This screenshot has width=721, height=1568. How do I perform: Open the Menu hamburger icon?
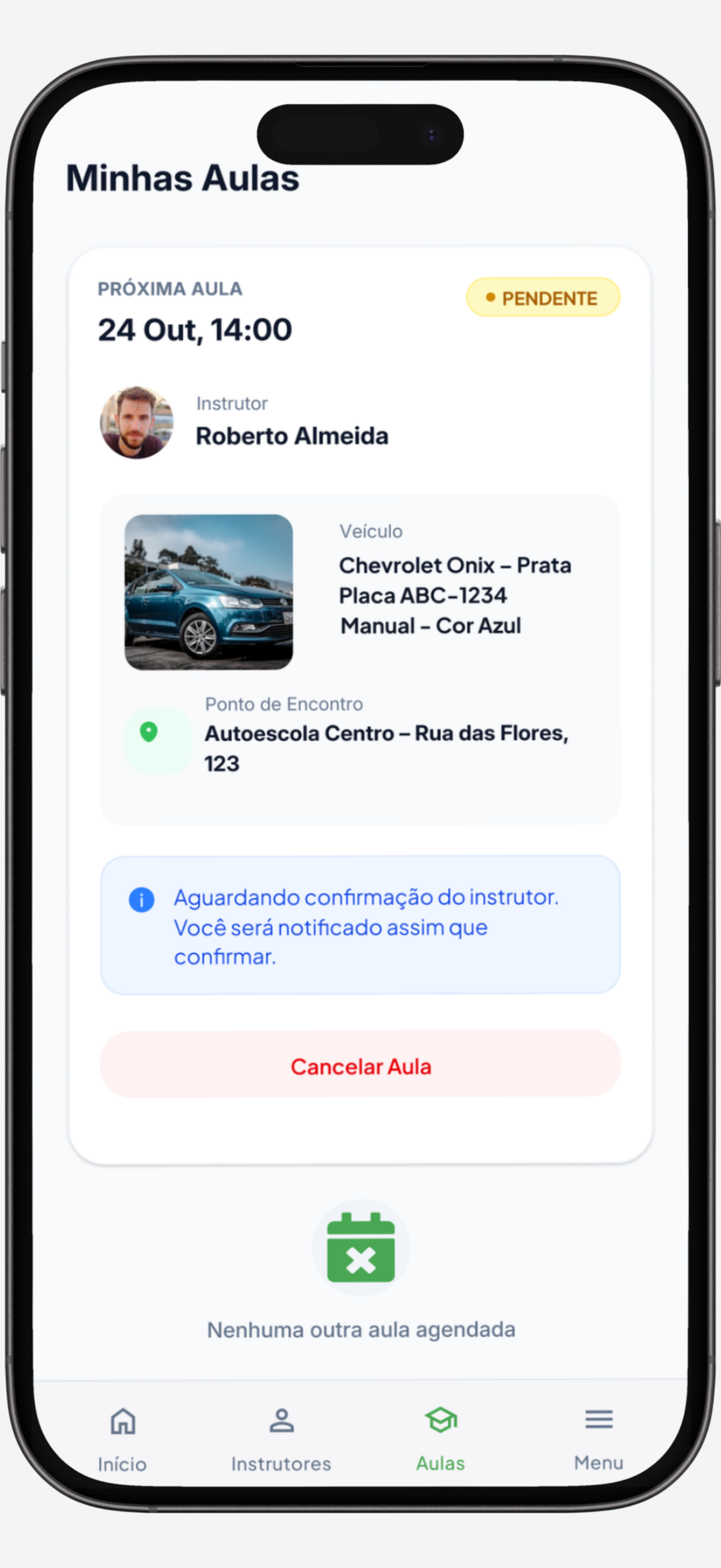click(x=598, y=1420)
